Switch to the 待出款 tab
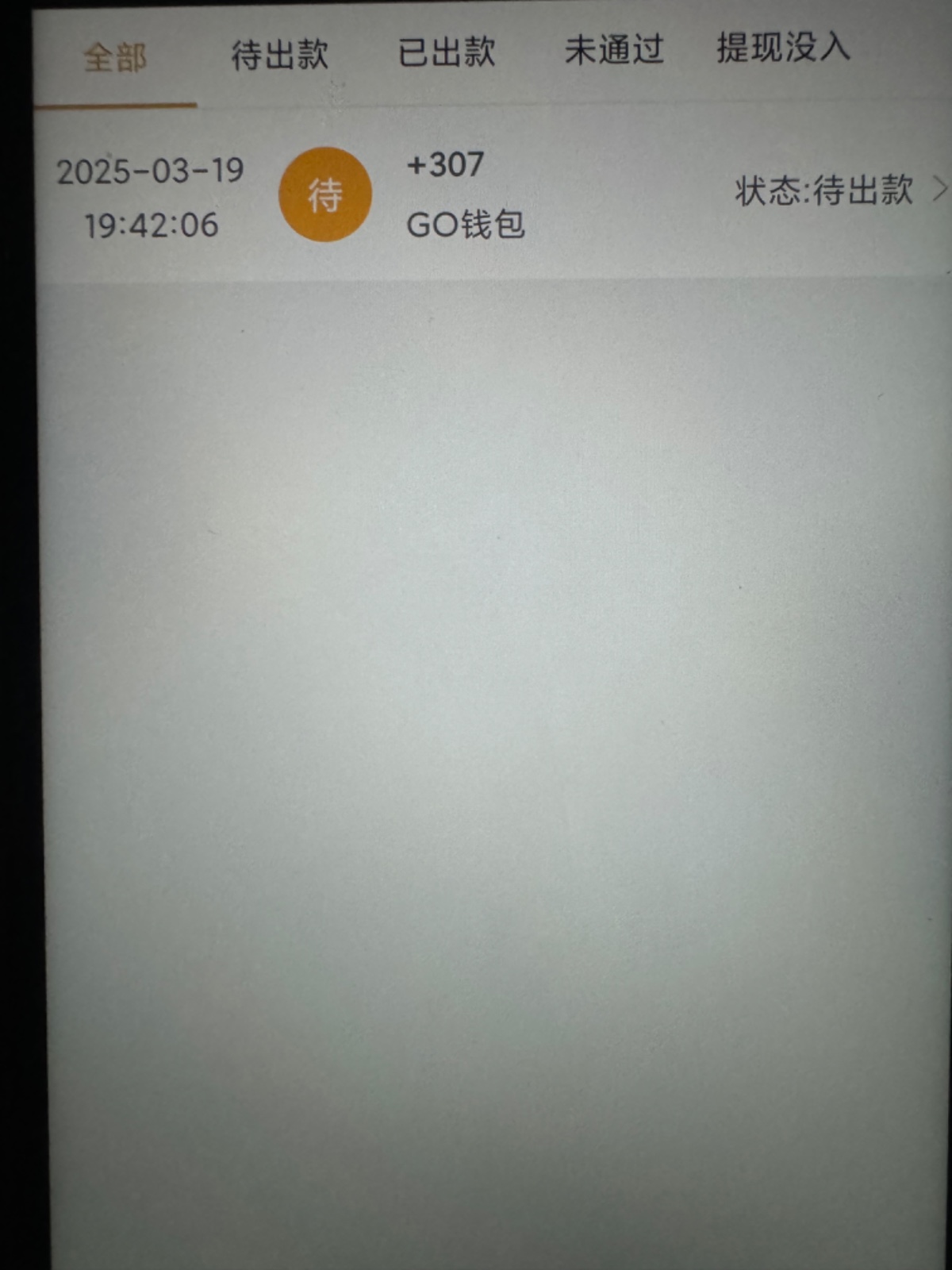Viewport: 952px width, 1270px height. pos(279,55)
